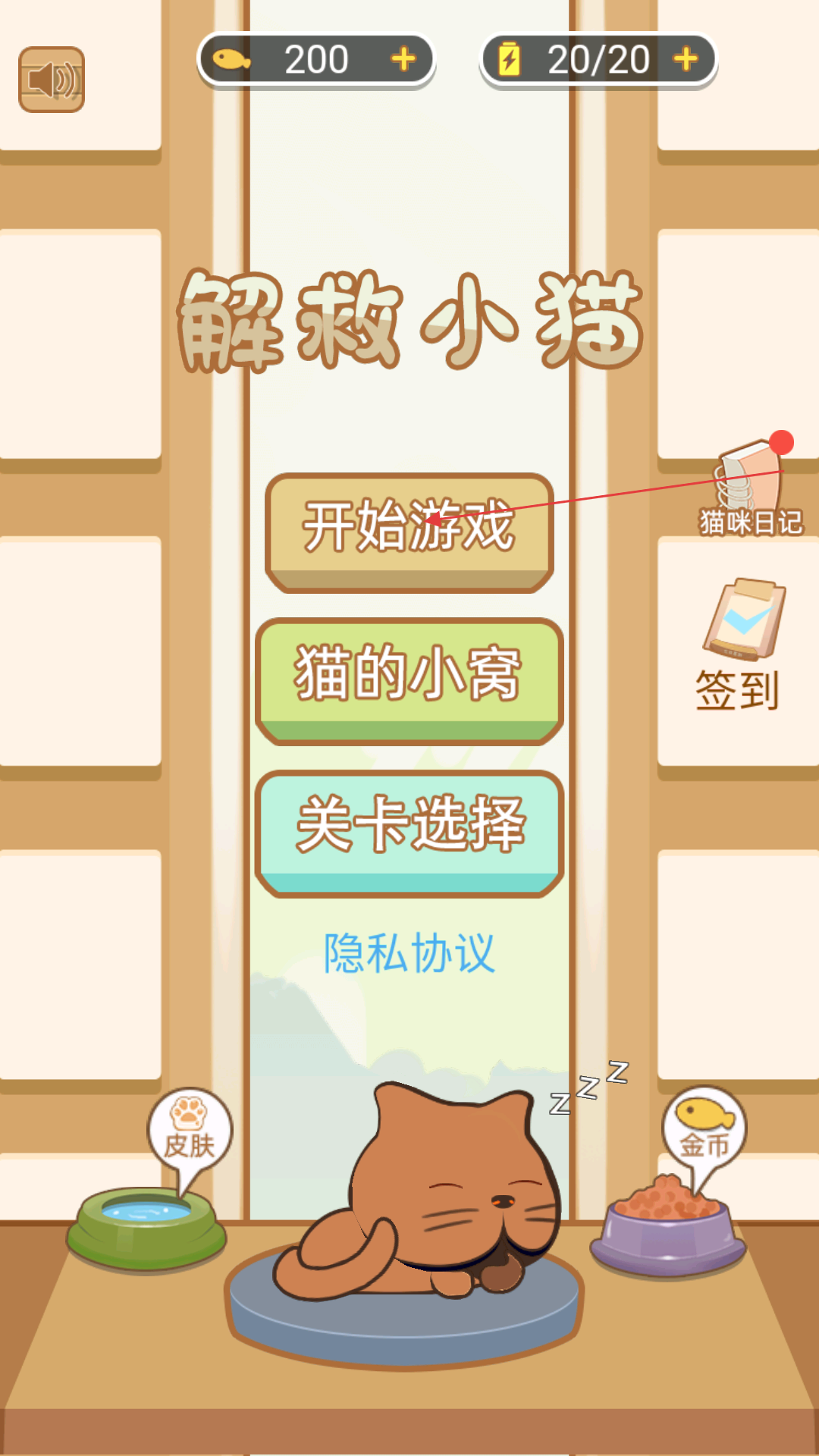Add more energy with the plus
The image size is (819, 1456).
pyautogui.click(x=686, y=59)
